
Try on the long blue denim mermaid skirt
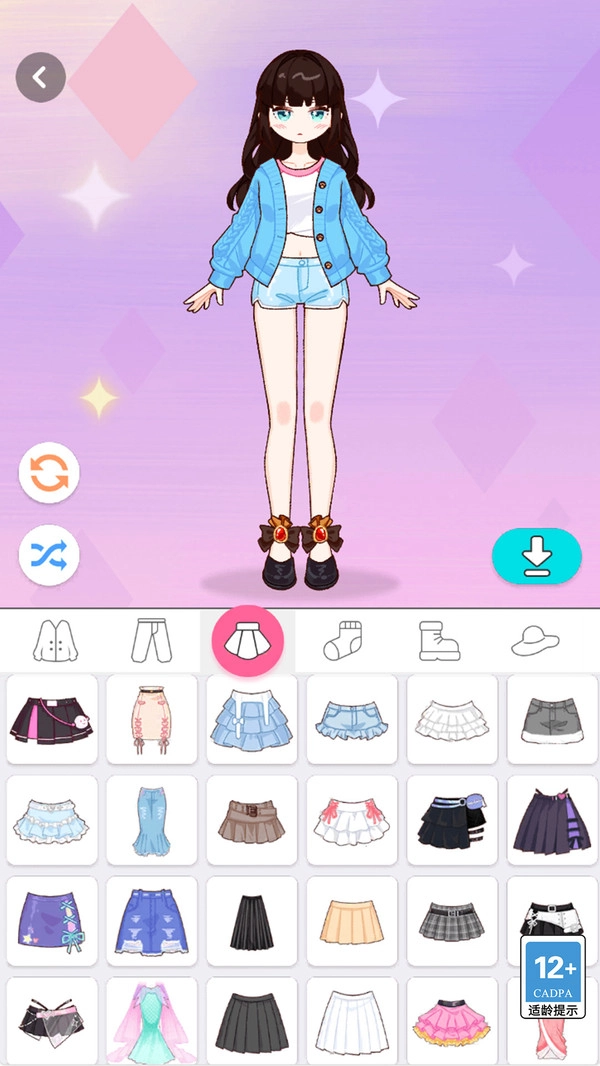152,820
